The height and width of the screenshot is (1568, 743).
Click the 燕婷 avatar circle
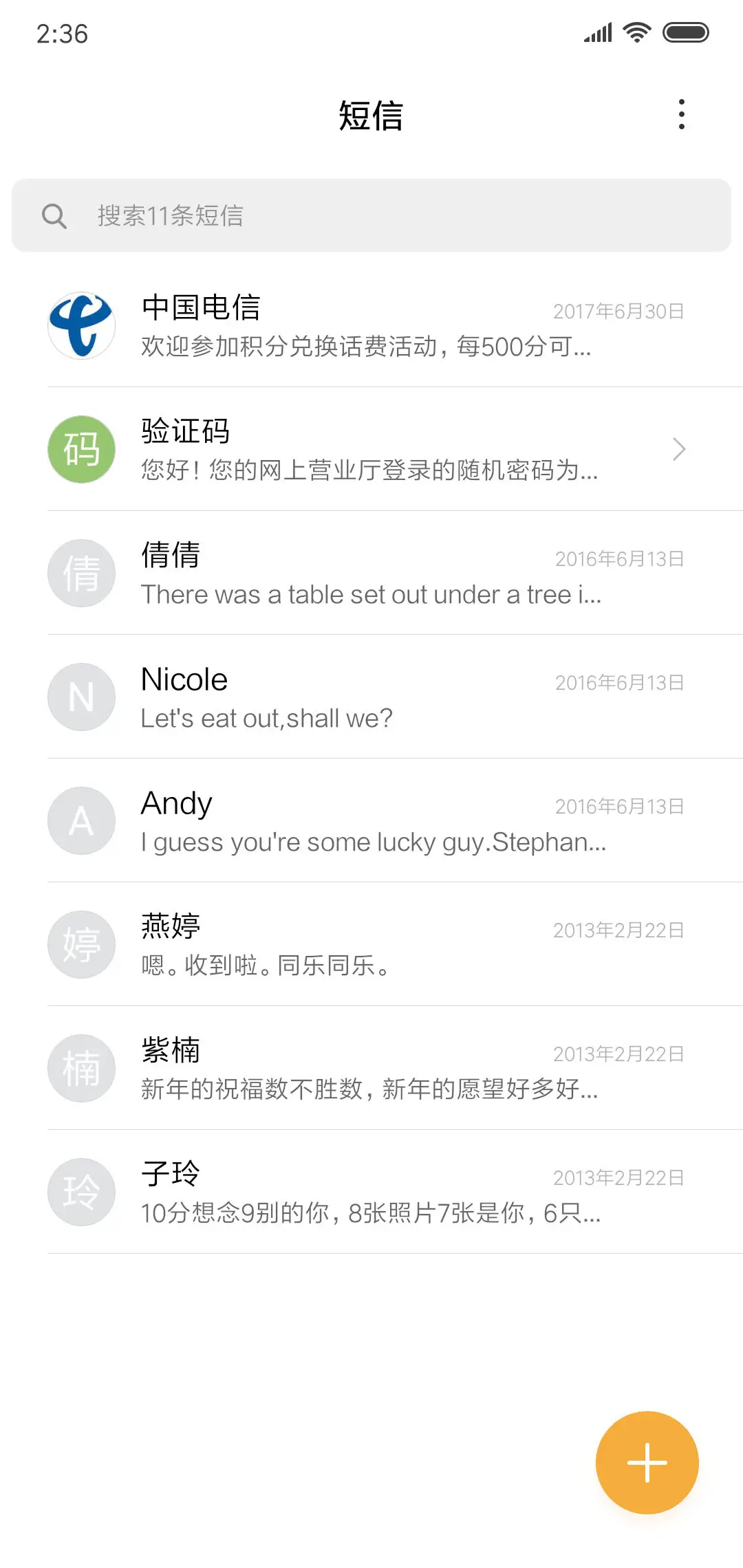pos(80,944)
